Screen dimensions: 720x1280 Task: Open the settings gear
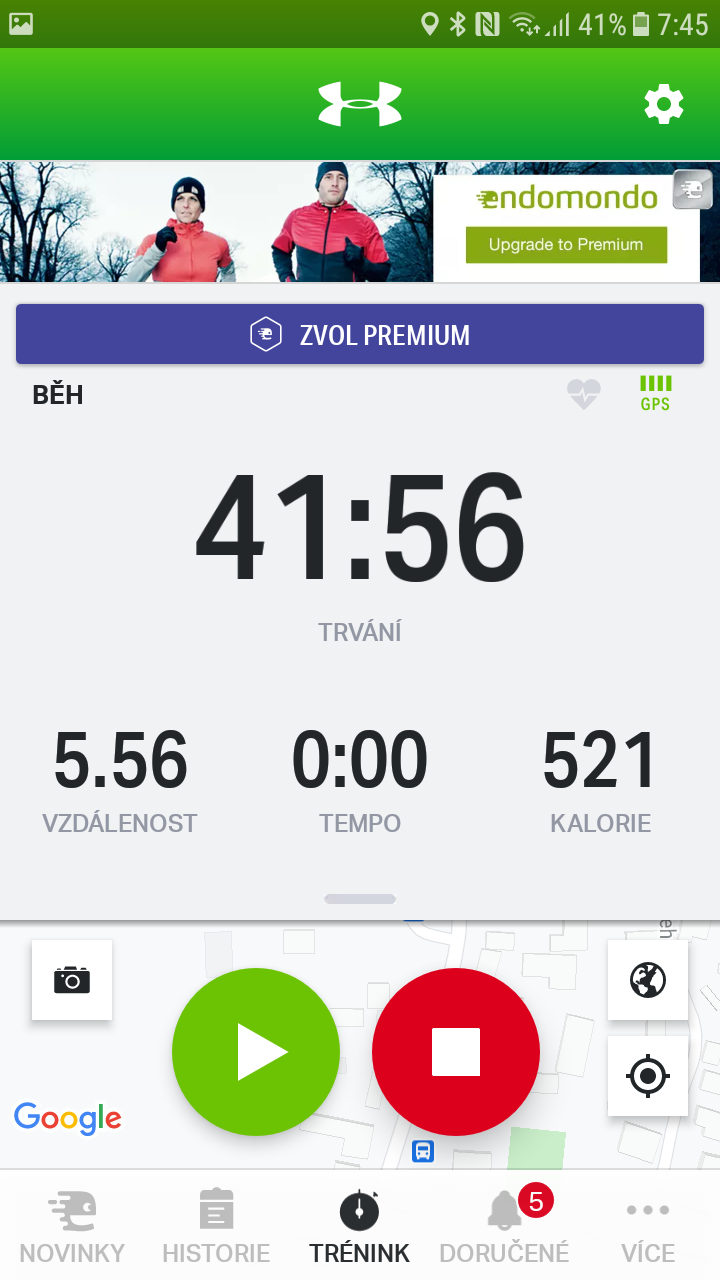(x=664, y=104)
